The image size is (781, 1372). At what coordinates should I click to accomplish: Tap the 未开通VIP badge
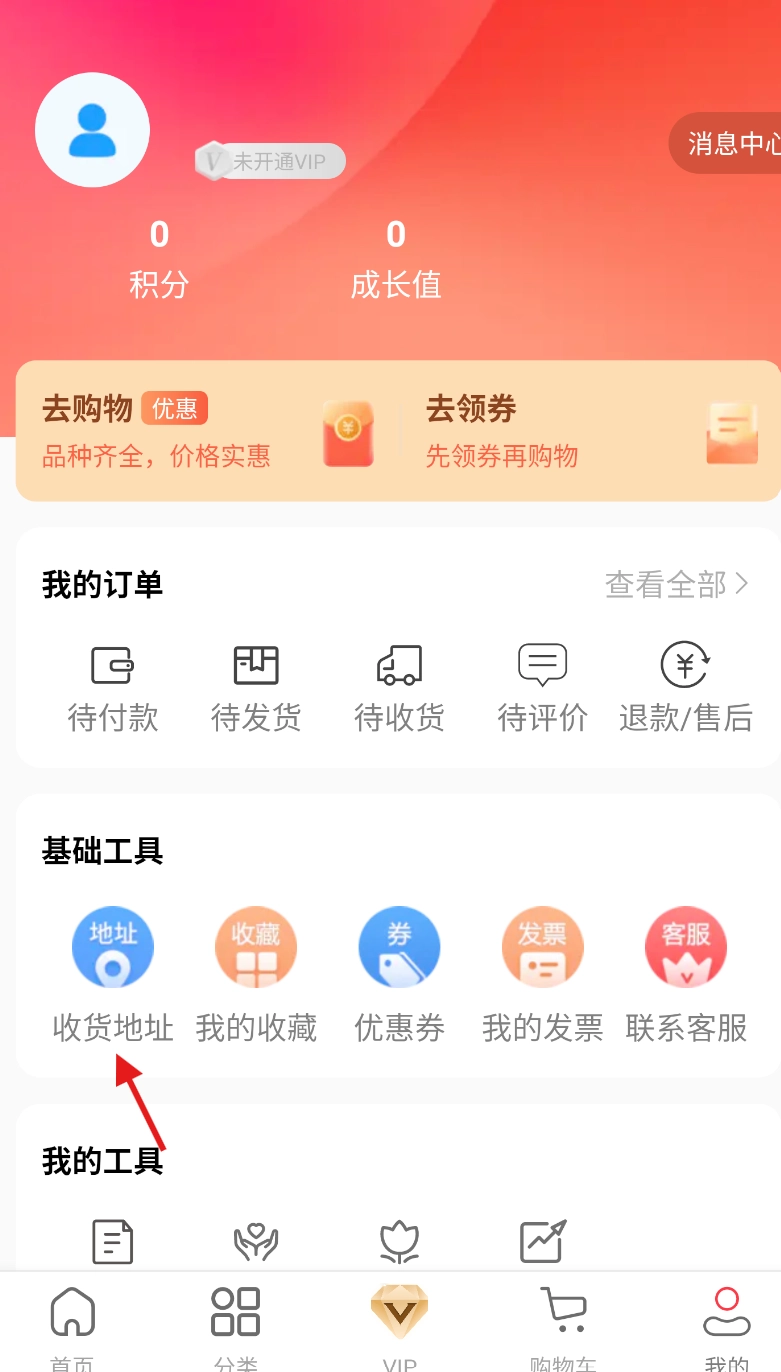click(270, 161)
